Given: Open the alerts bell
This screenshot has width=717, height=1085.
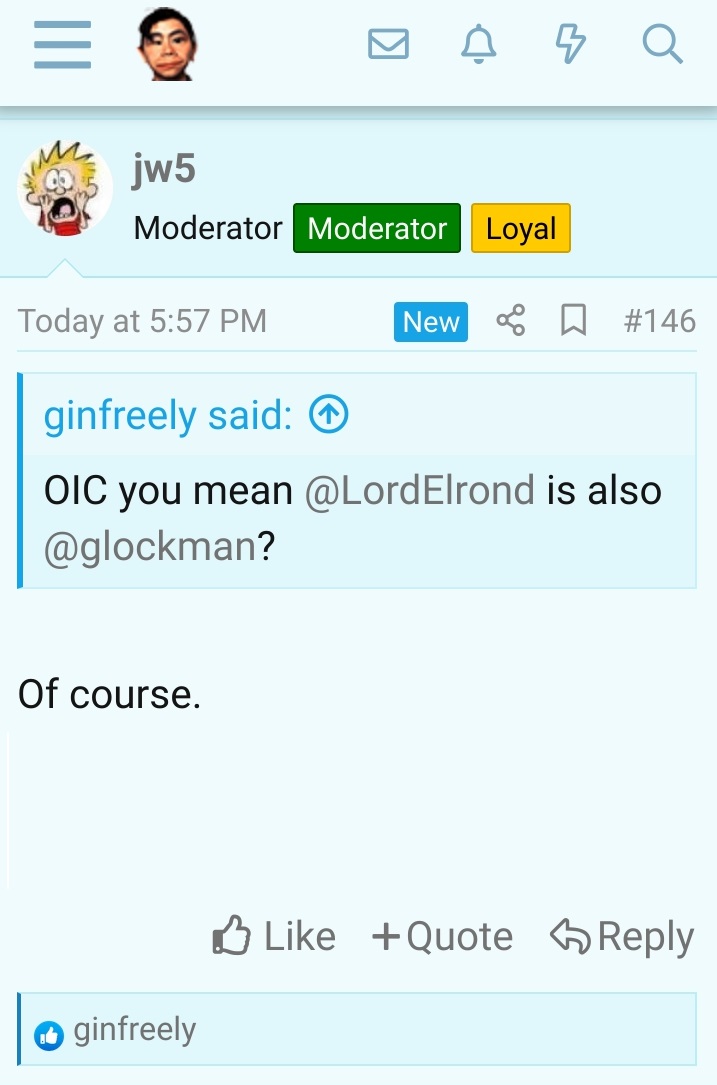Looking at the screenshot, I should (x=478, y=45).
